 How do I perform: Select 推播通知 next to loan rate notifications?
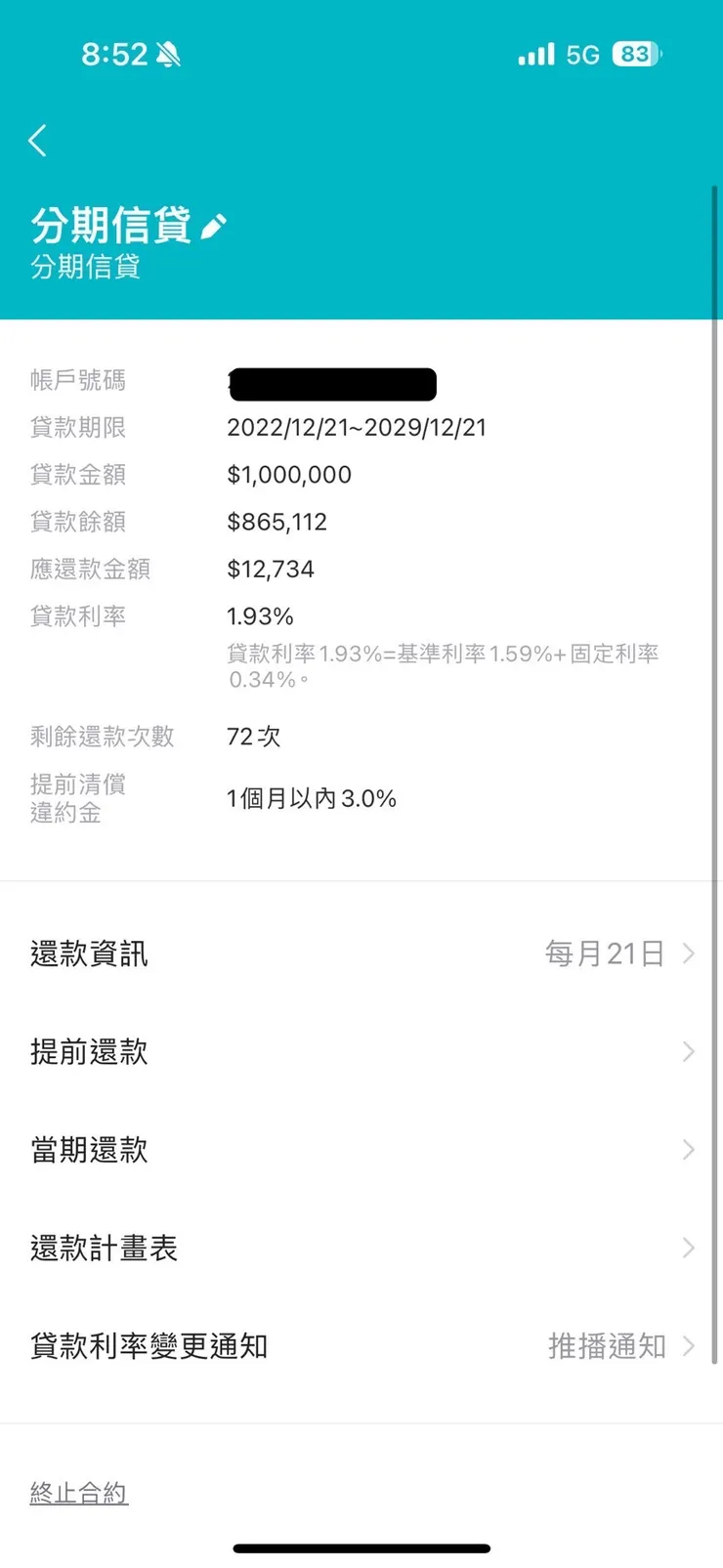pyautogui.click(x=606, y=1345)
